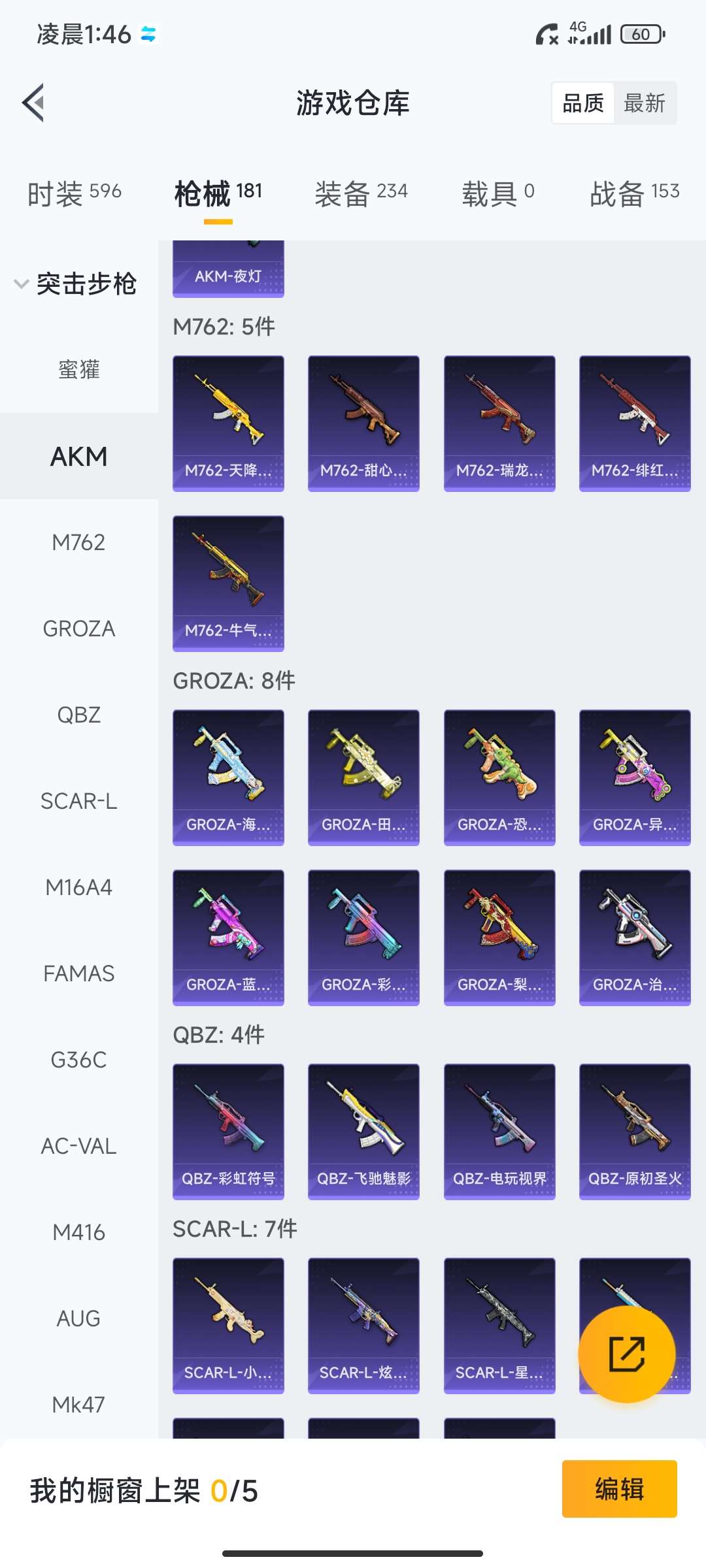Screen dimensions: 706x1568
Task: Go back using the top-left arrow
Action: point(34,103)
